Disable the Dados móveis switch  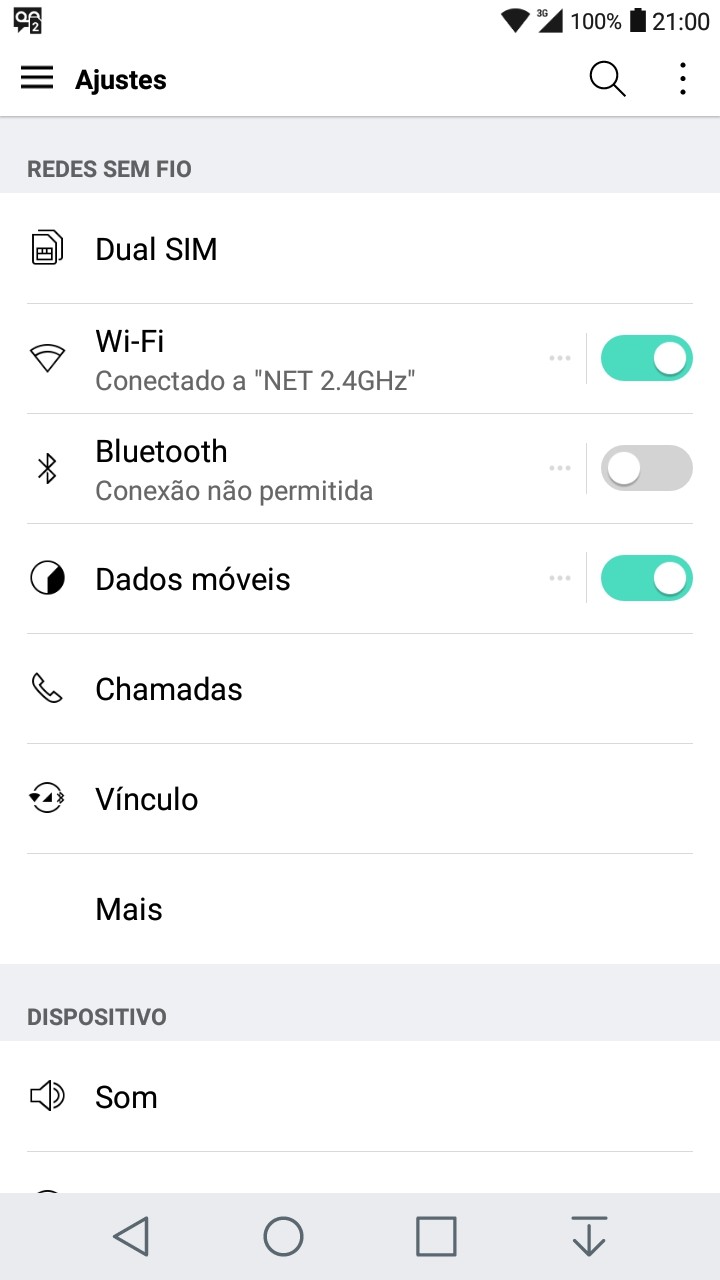coord(646,578)
